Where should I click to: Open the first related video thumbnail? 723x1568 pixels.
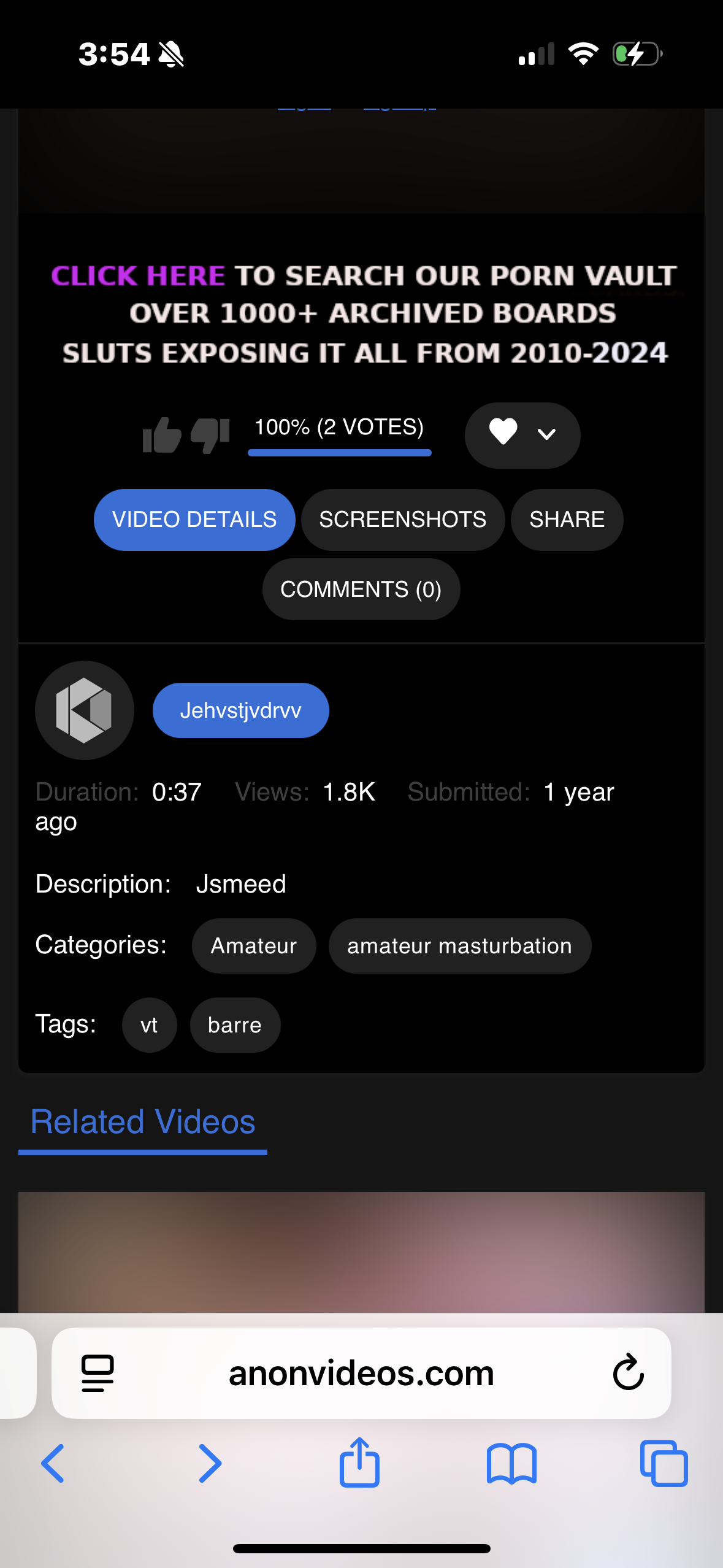coord(361,1251)
